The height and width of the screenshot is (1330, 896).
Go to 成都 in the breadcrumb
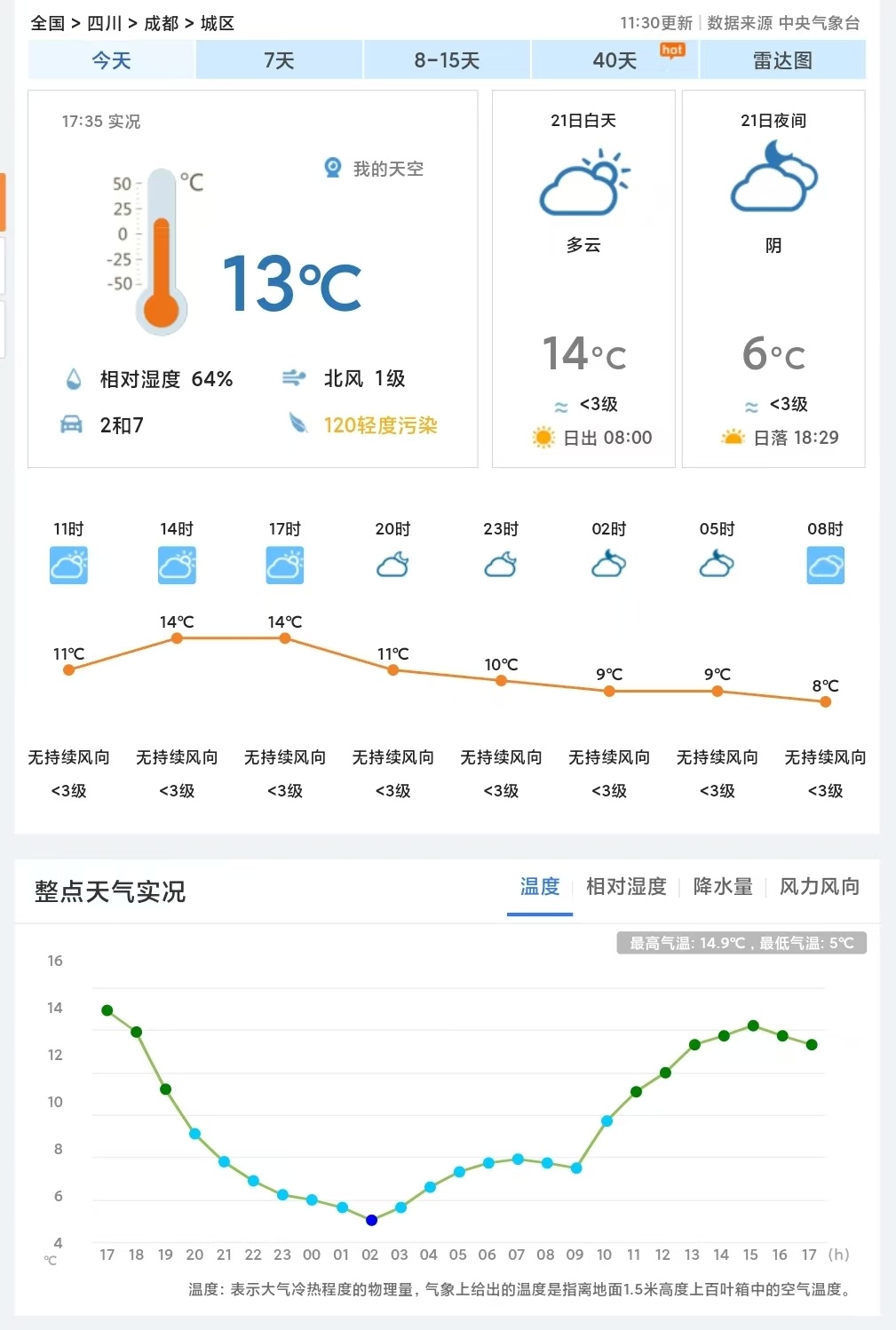[161, 23]
